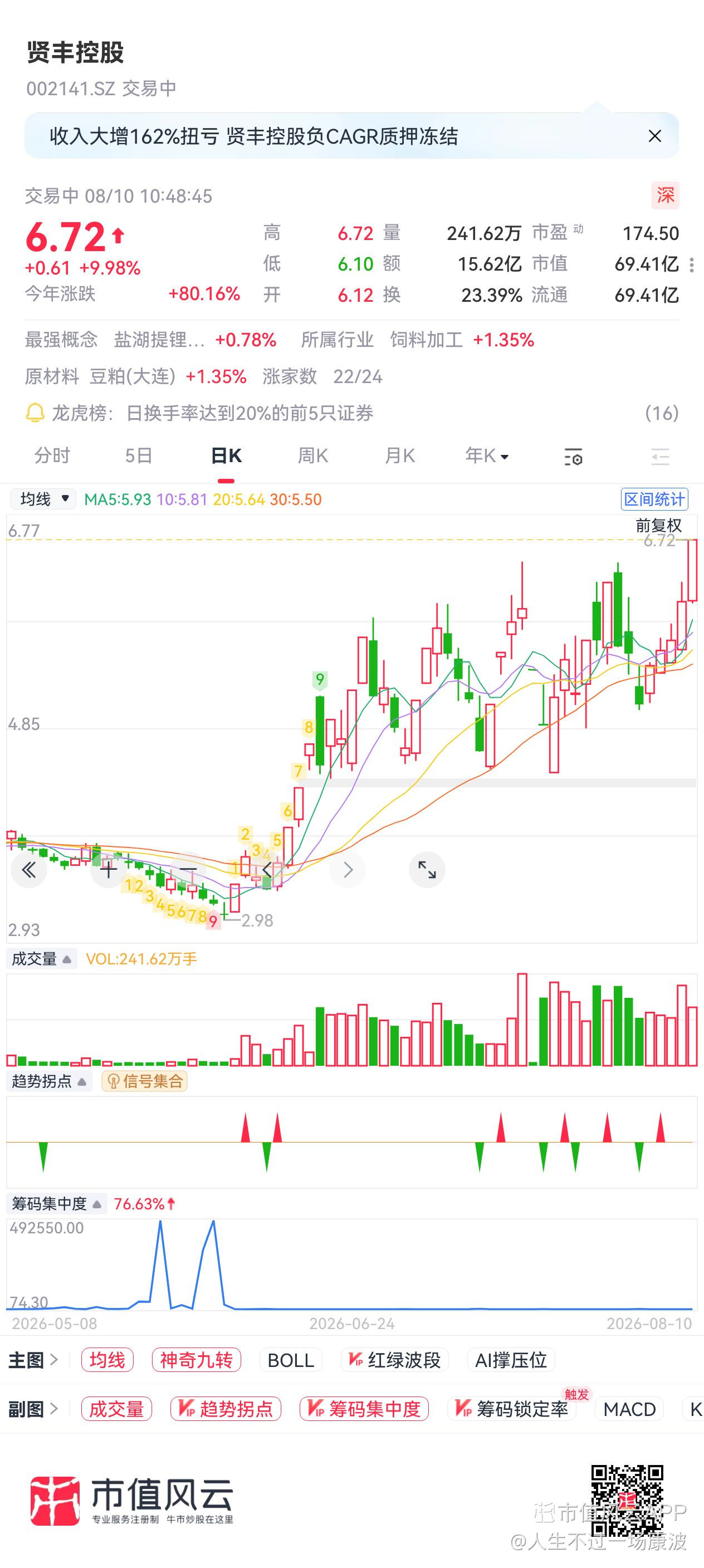The image size is (704, 1568).
Task: Dismiss the revenue news banner
Action: pyautogui.click(x=654, y=136)
